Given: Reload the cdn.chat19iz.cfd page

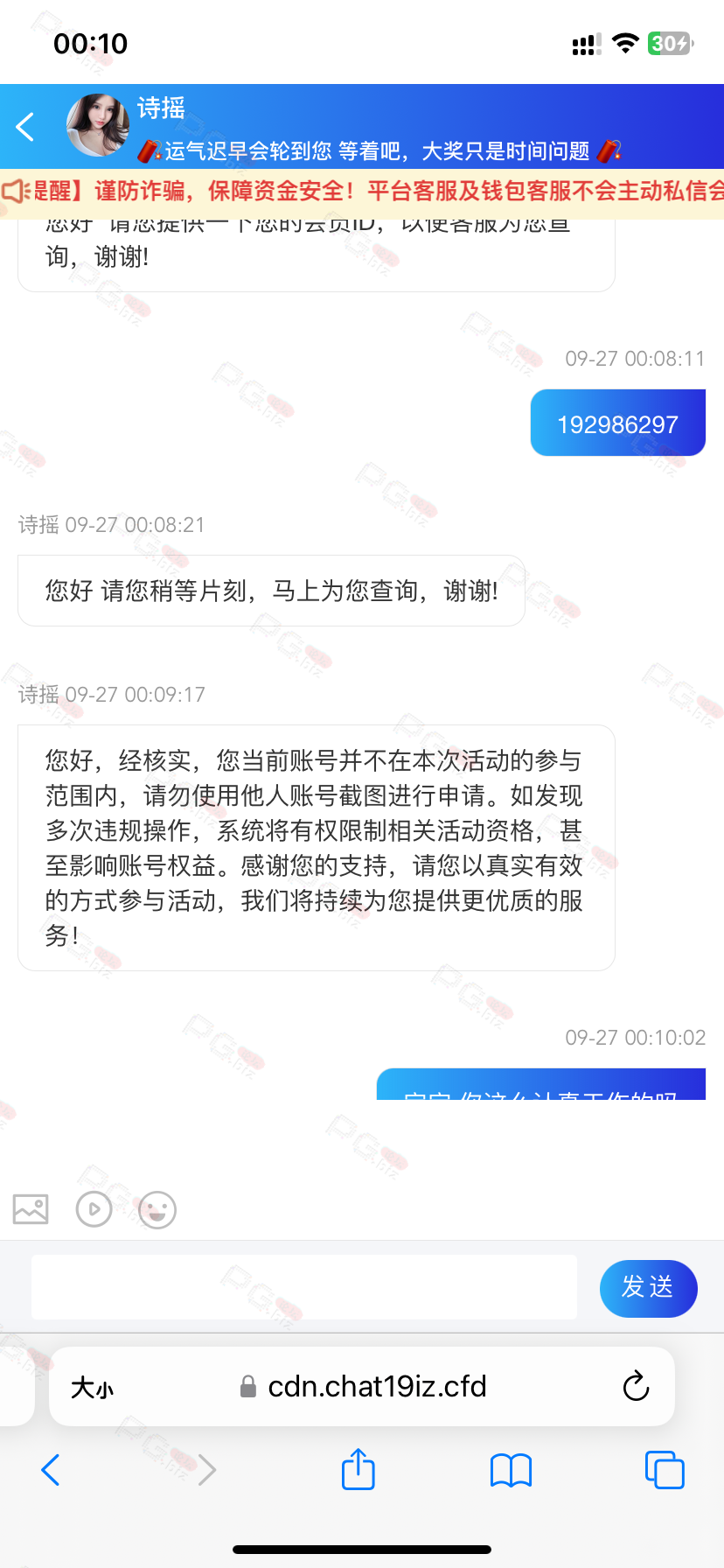Looking at the screenshot, I should point(636,1387).
